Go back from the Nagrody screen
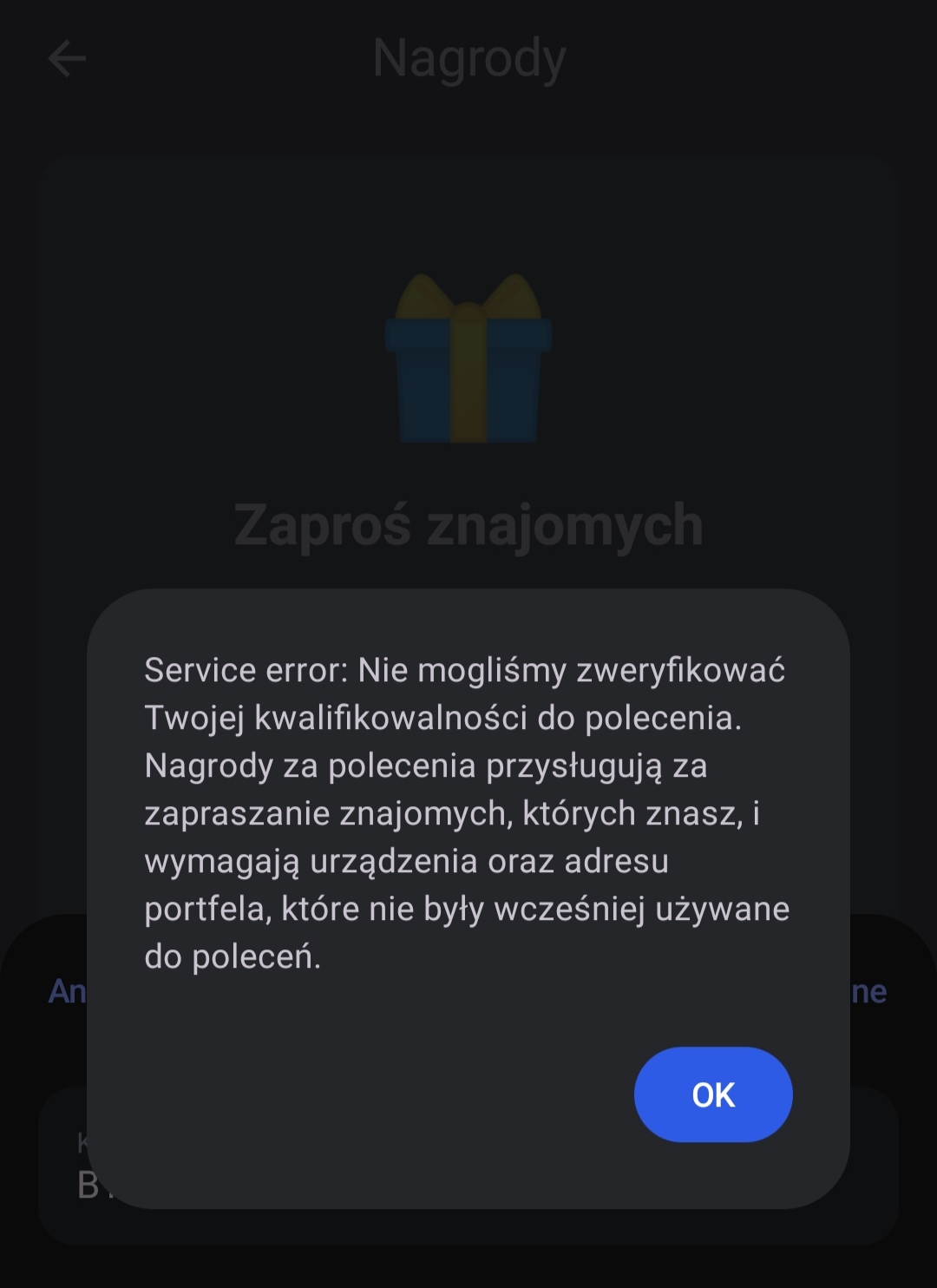Screen dimensions: 937x1288 67,59
